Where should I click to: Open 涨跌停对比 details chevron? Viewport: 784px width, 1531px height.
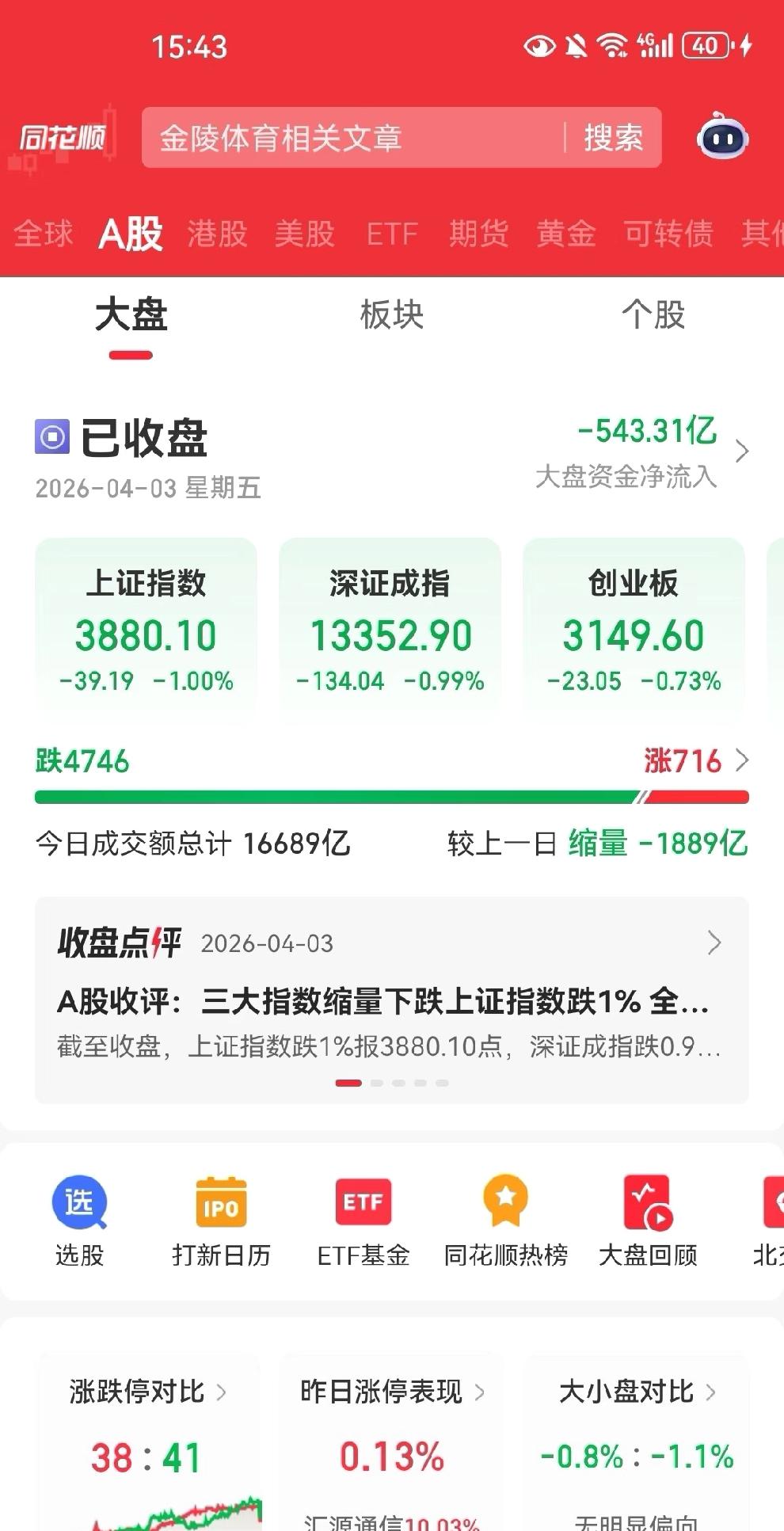[223, 1392]
